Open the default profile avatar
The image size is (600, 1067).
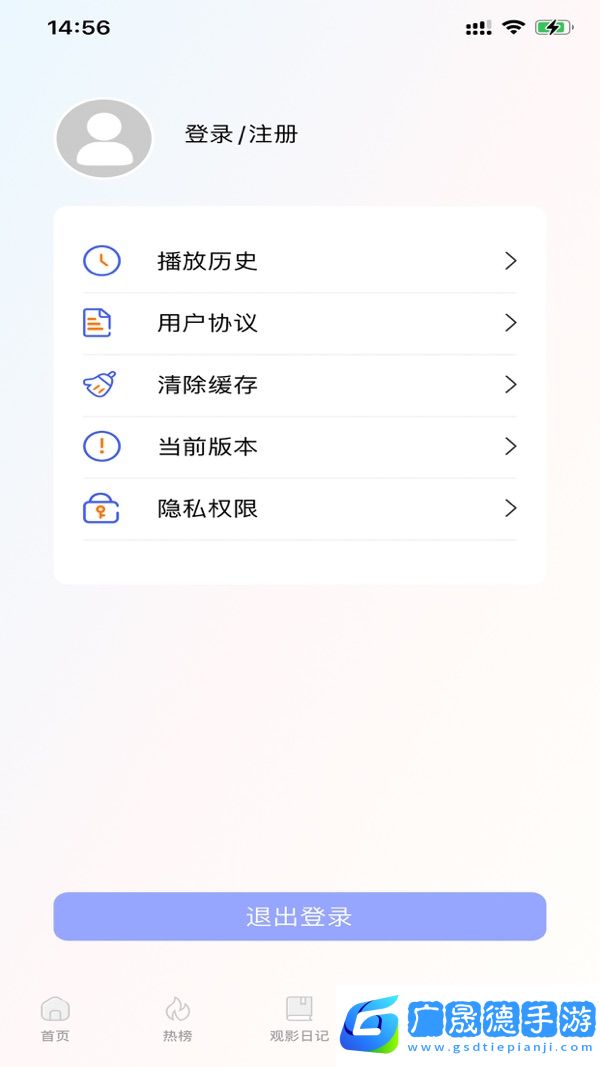click(x=104, y=139)
